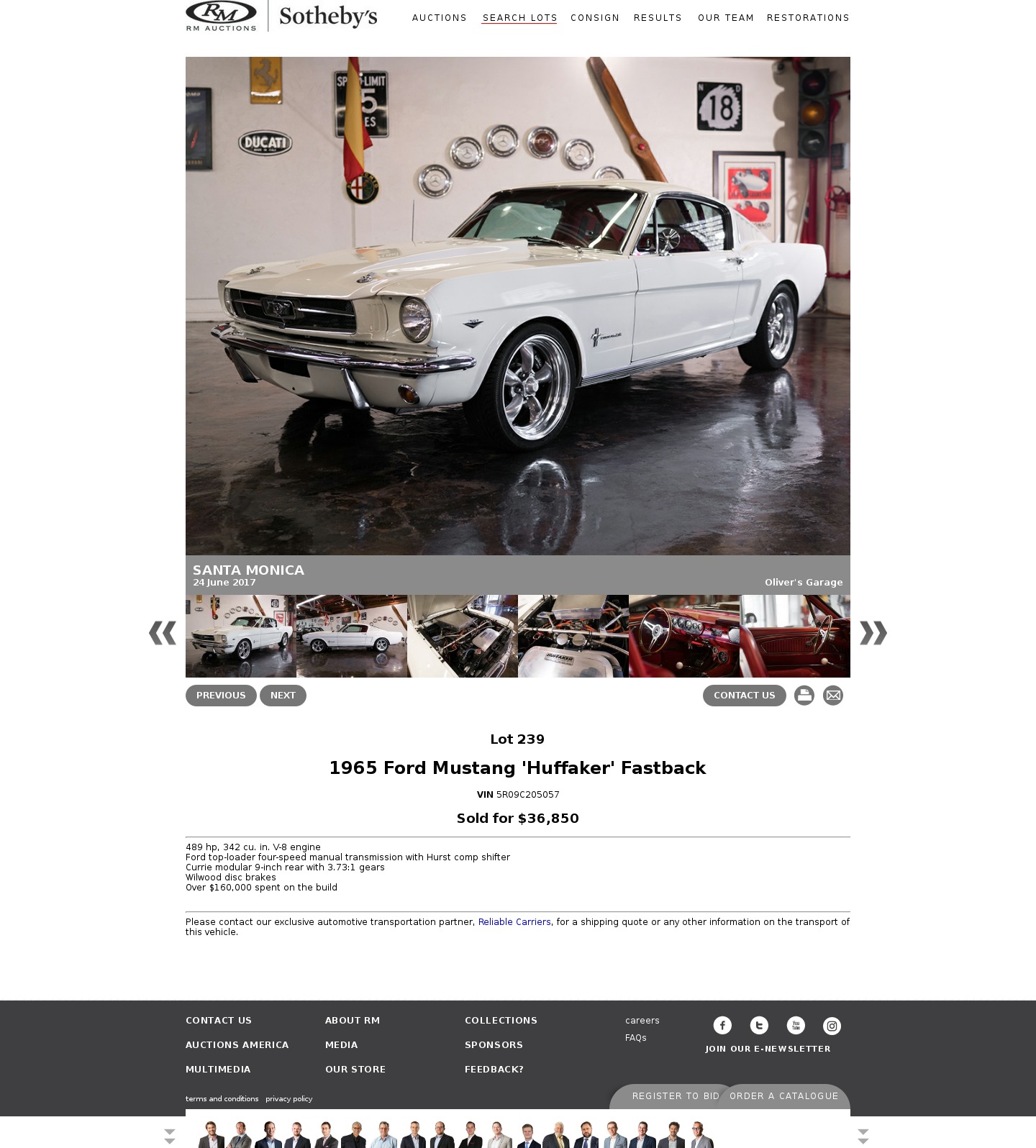Email this lot to someone

(832, 696)
